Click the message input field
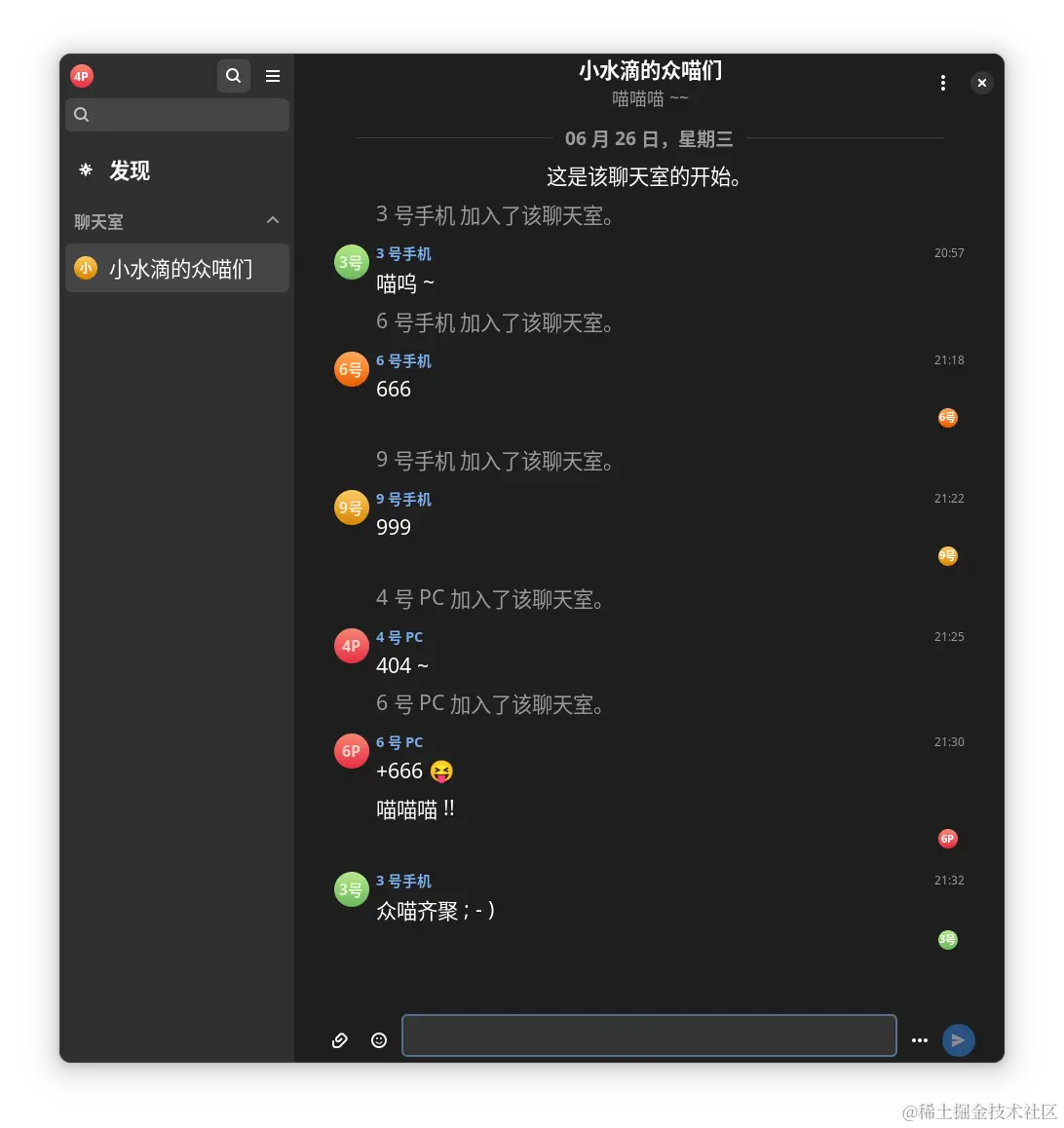Image resolution: width=1064 pixels, height=1128 pixels. (649, 1035)
